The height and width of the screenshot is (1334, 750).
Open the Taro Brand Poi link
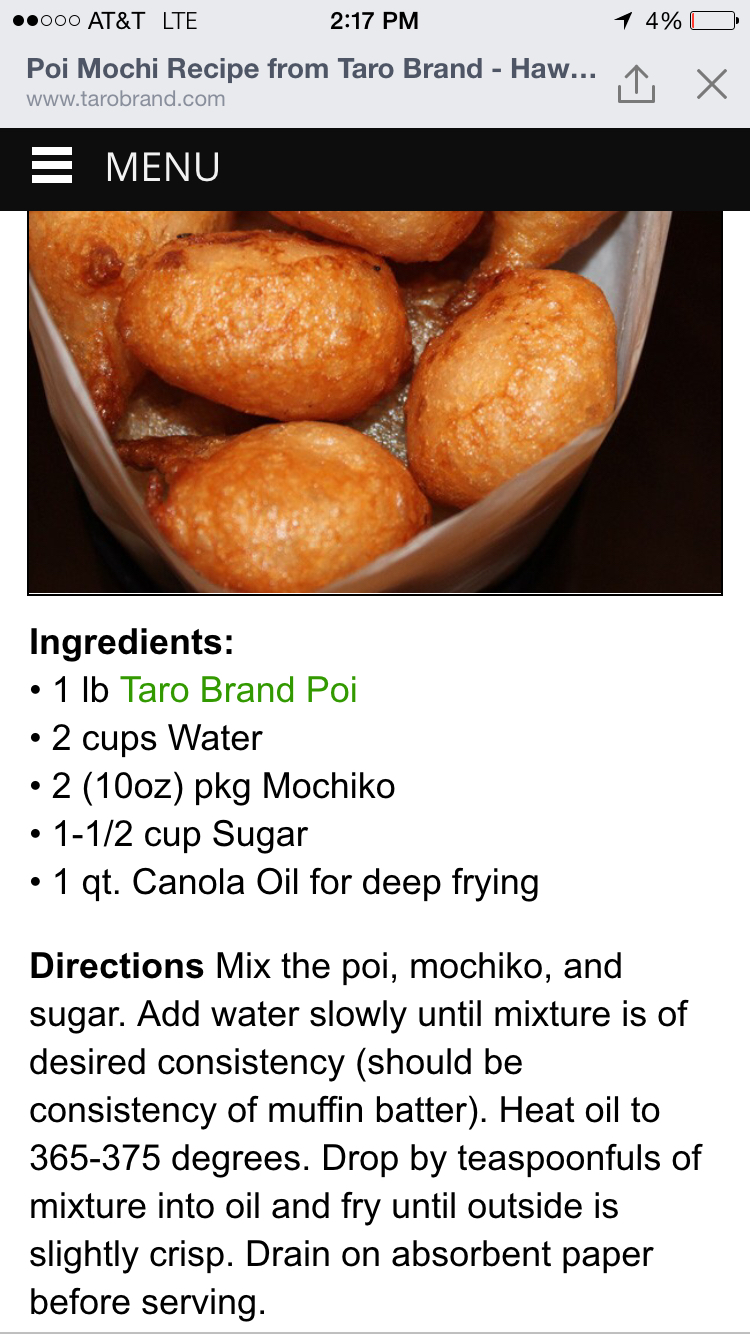tap(238, 690)
